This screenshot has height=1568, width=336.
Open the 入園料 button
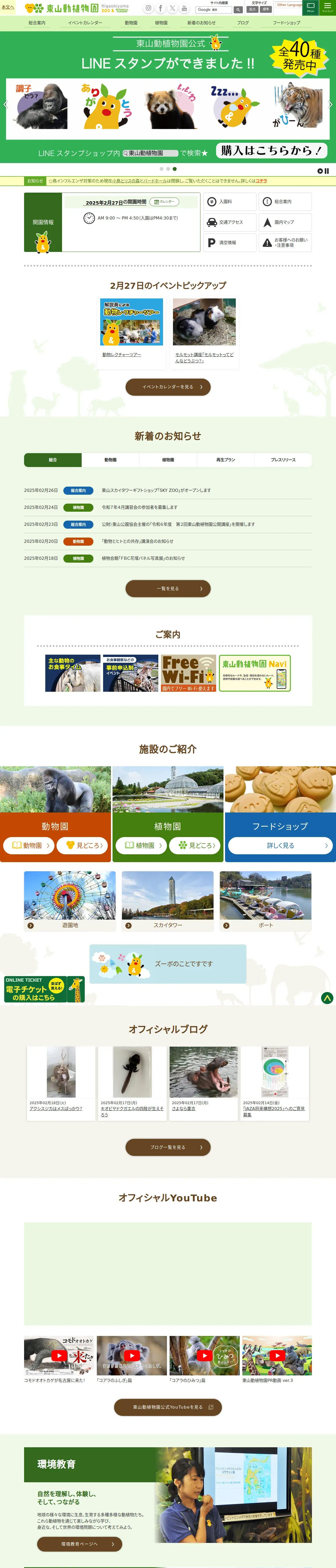click(229, 201)
